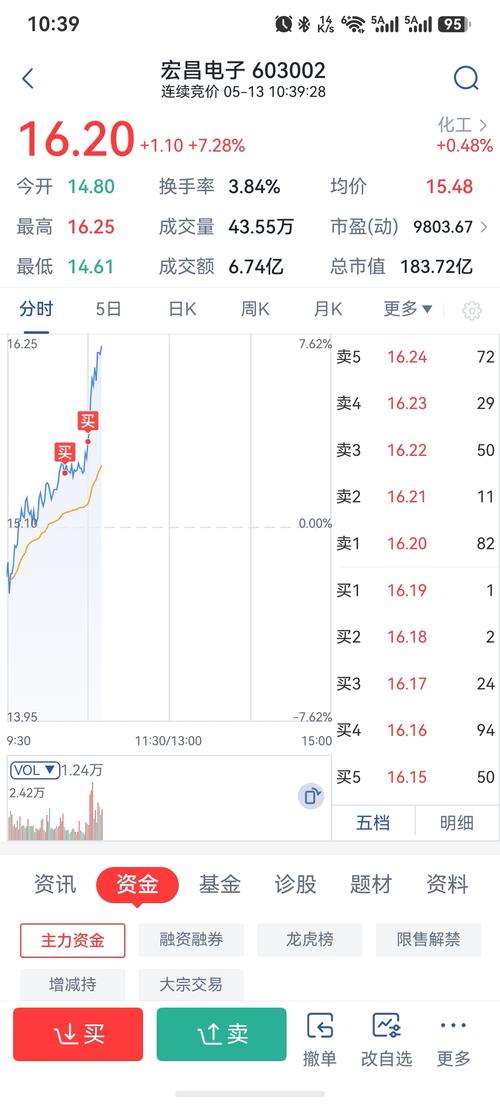This screenshot has height=1105, width=500.
Task: Open the 化工 sector link
Action: coord(463,125)
